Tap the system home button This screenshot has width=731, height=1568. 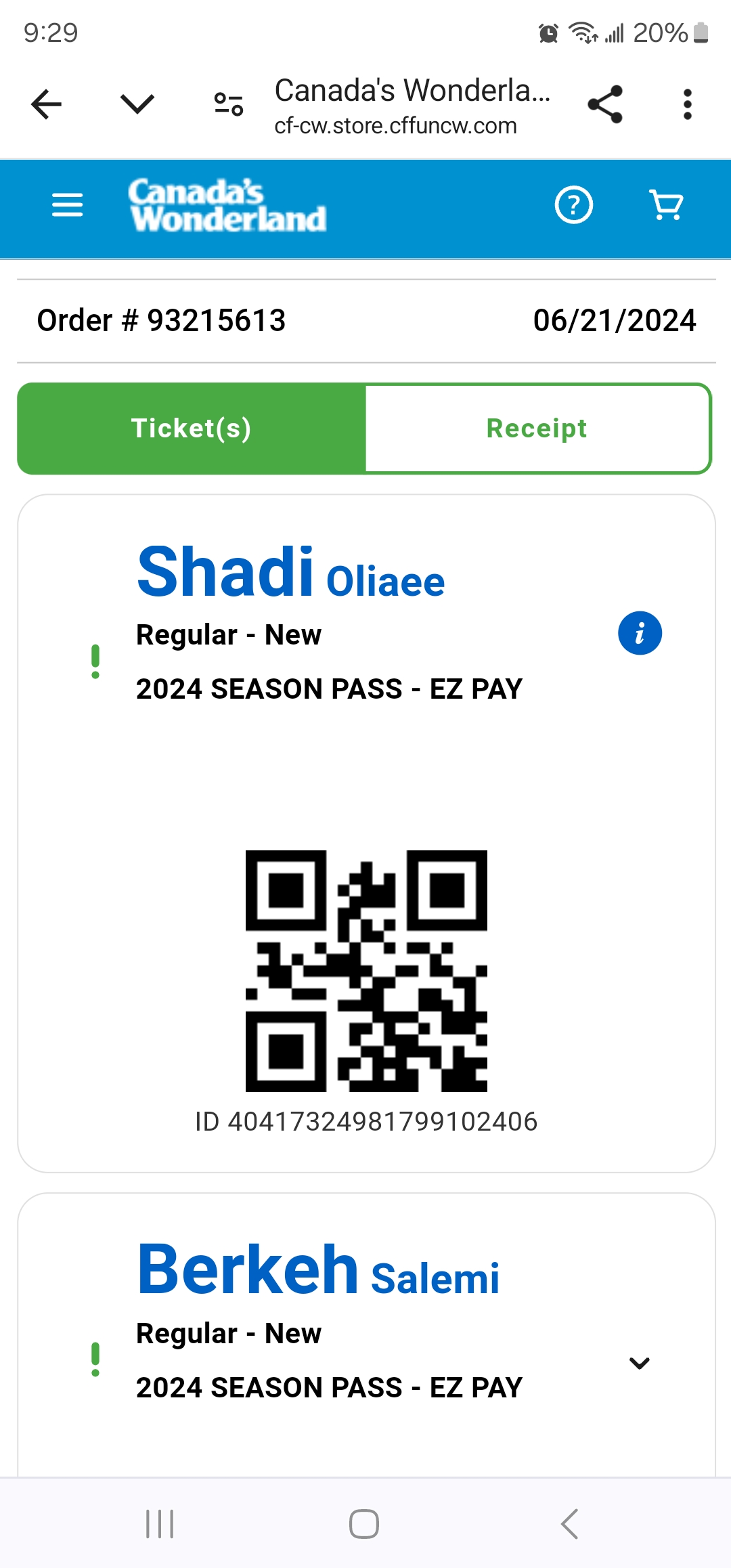tap(364, 1524)
